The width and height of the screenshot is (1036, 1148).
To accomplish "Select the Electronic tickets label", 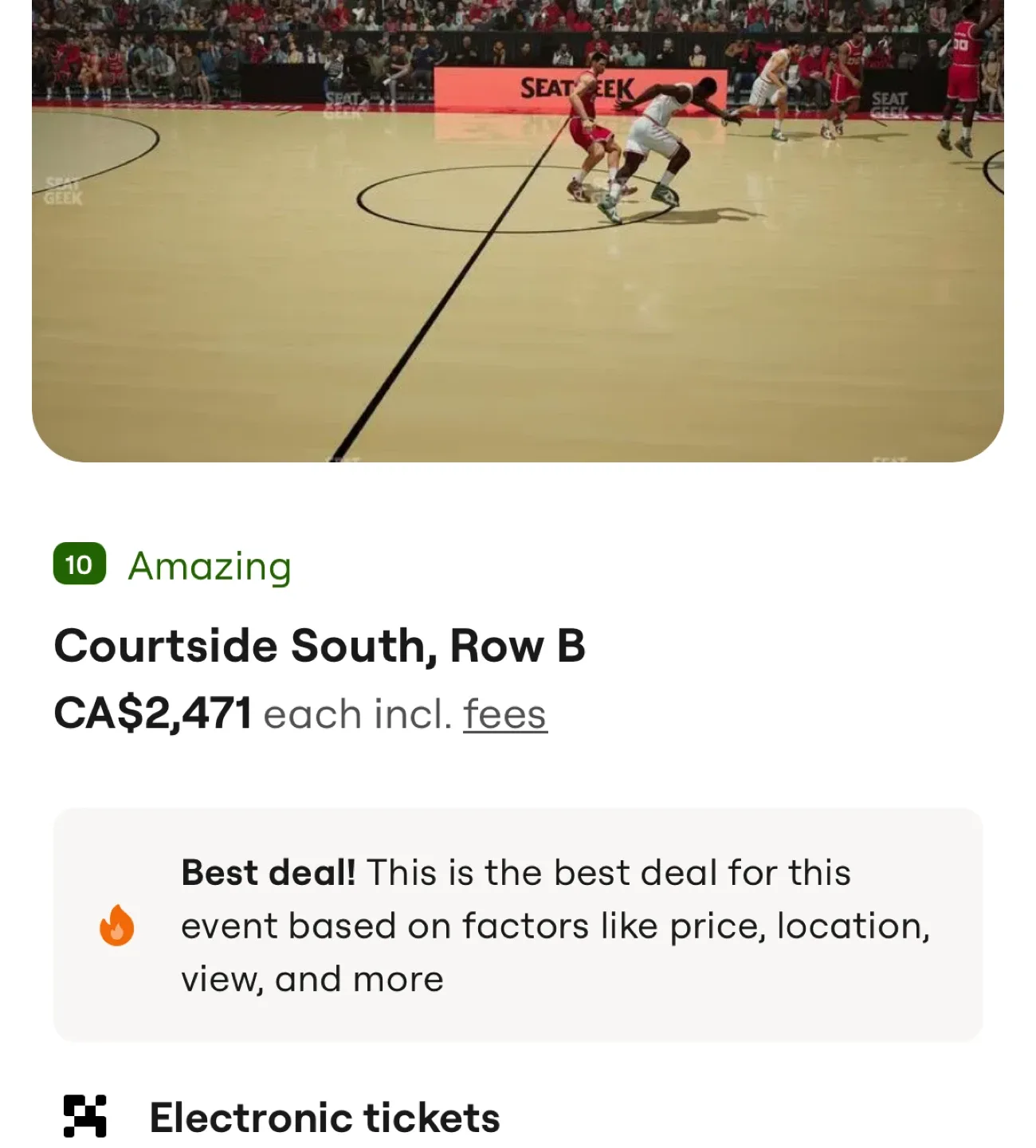I will pyautogui.click(x=325, y=1116).
